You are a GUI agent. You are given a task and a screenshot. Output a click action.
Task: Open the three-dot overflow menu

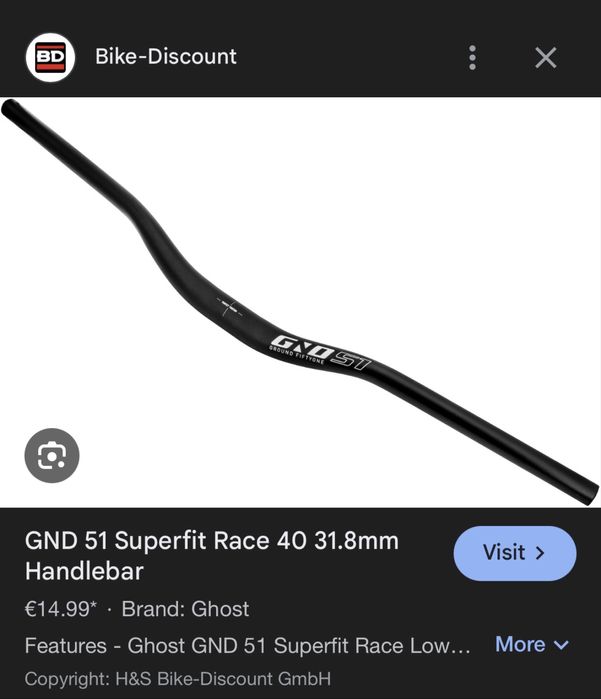472,57
